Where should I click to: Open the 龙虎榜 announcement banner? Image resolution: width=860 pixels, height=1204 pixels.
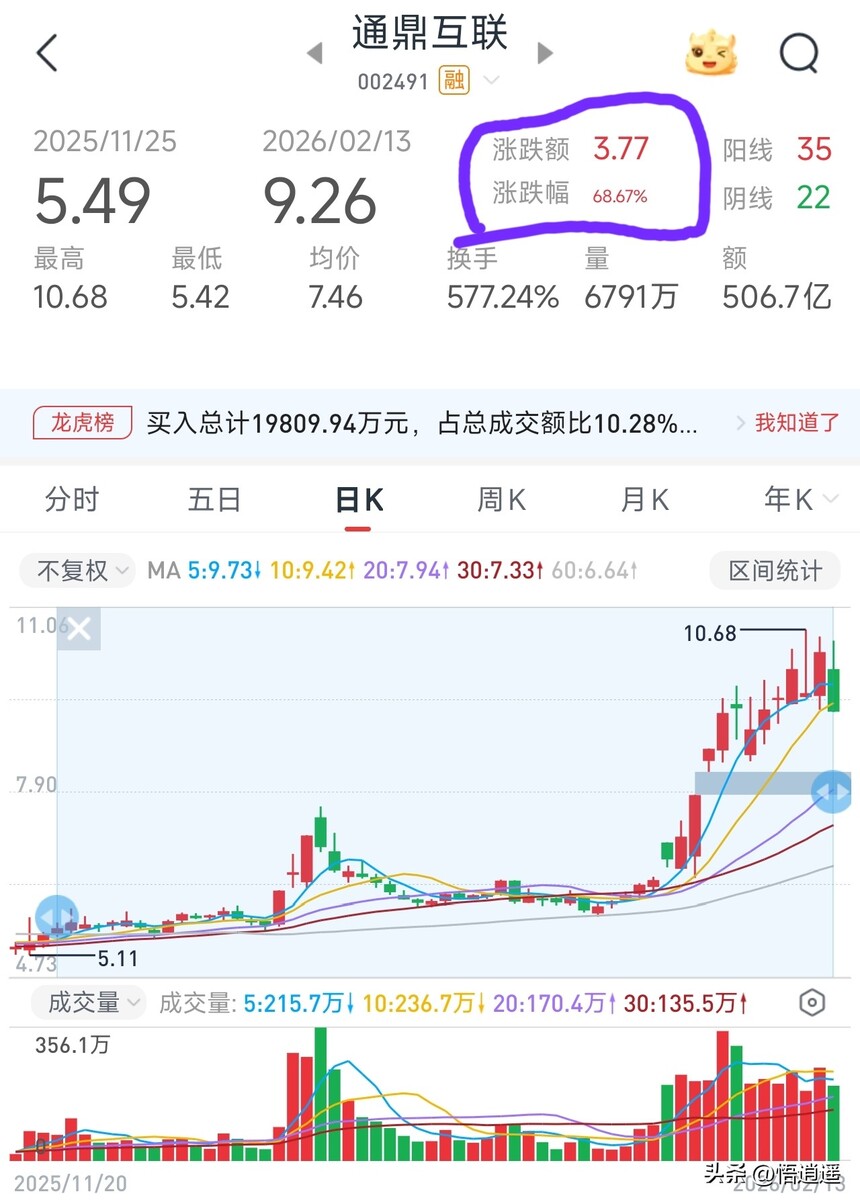click(420, 423)
